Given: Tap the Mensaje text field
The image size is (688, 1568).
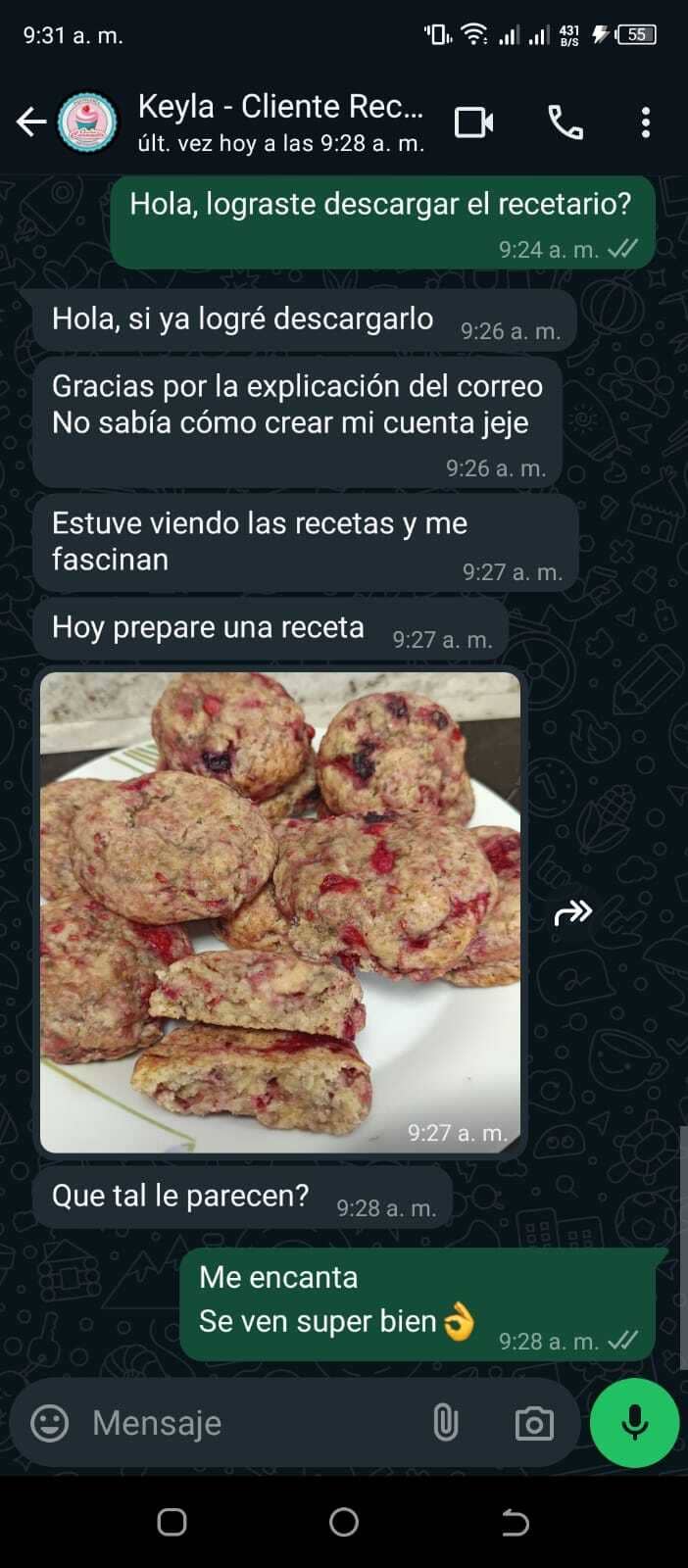Looking at the screenshot, I should (245, 1423).
